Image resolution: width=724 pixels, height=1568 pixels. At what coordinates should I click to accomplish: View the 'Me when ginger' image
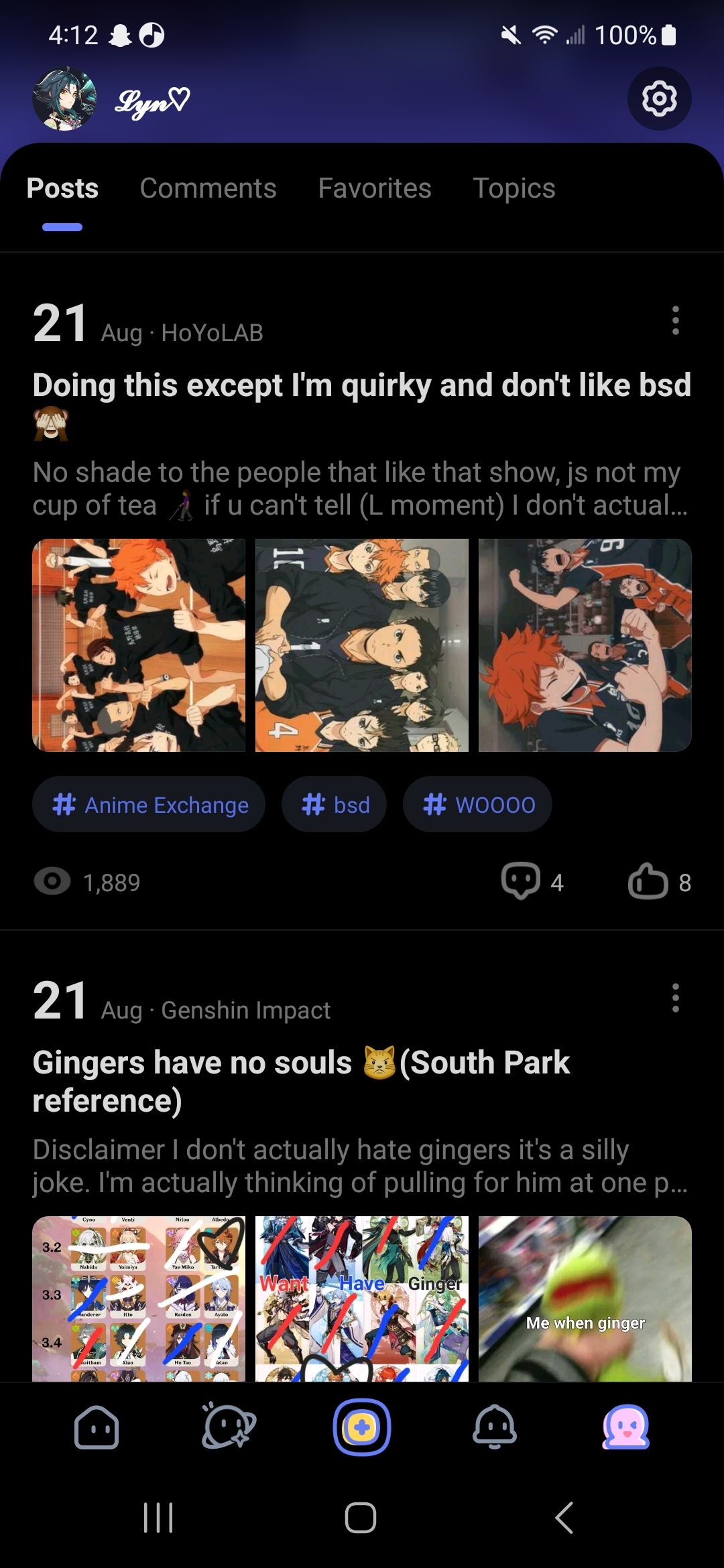tap(585, 1299)
